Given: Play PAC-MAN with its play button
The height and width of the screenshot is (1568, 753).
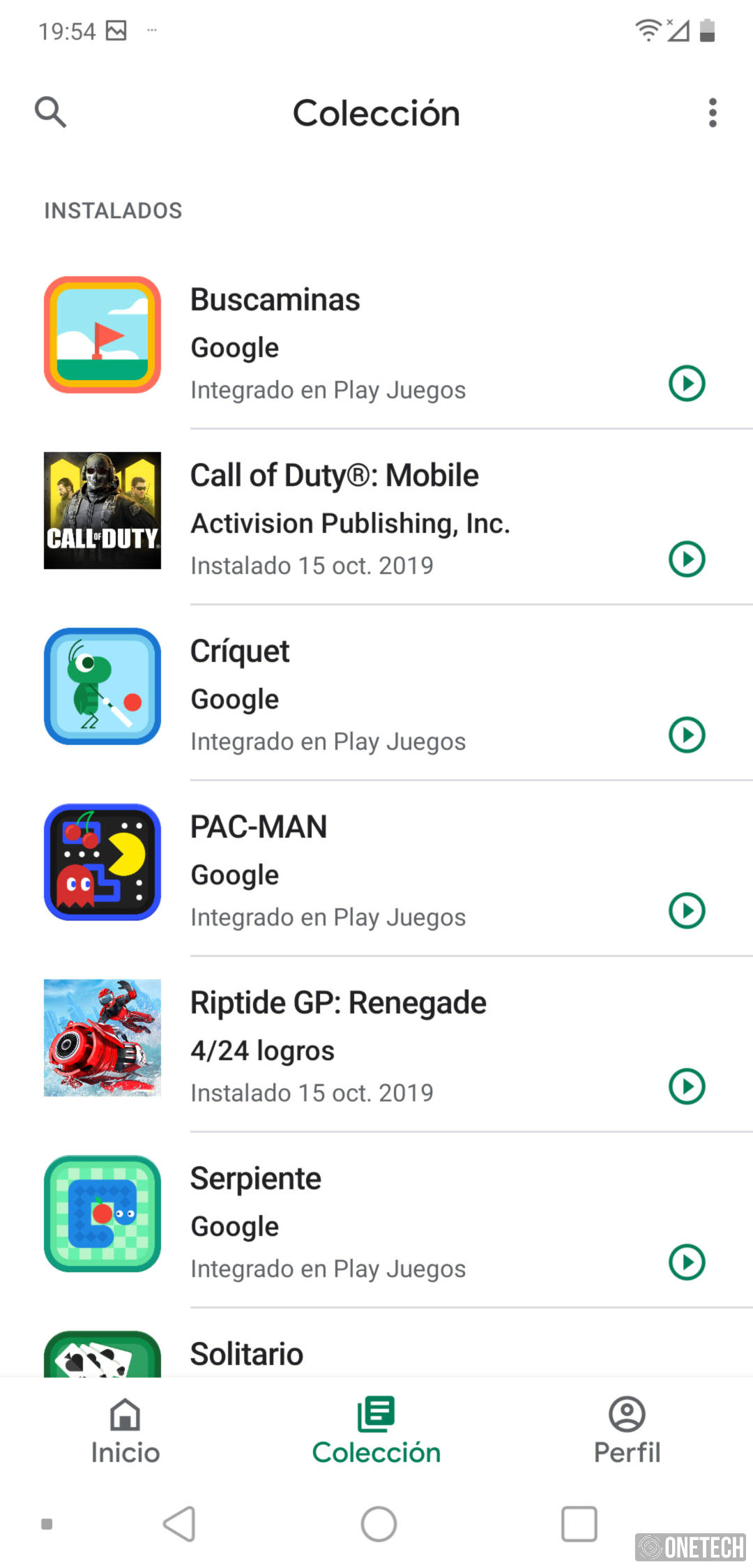Looking at the screenshot, I should point(688,910).
